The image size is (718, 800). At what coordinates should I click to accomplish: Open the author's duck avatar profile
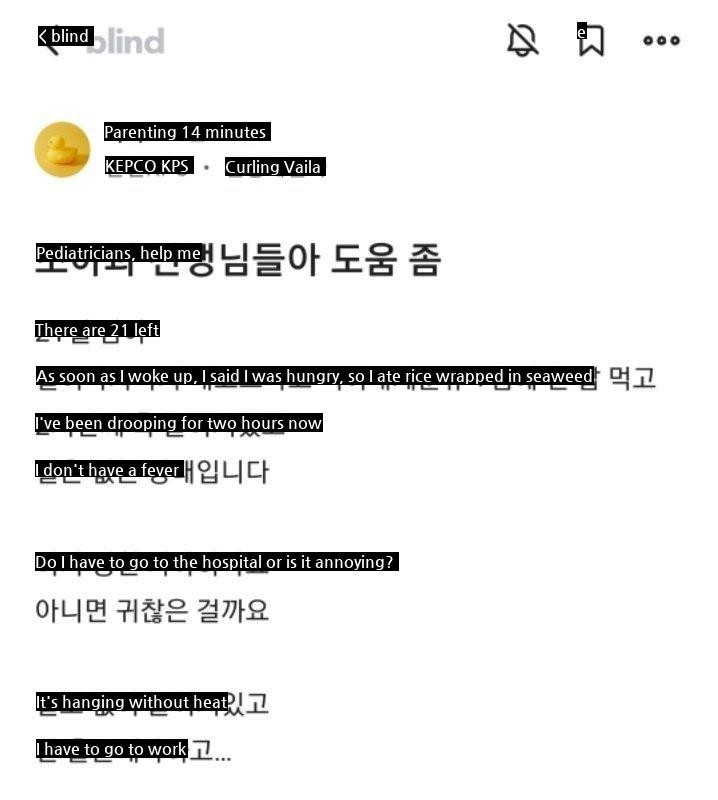[62, 150]
